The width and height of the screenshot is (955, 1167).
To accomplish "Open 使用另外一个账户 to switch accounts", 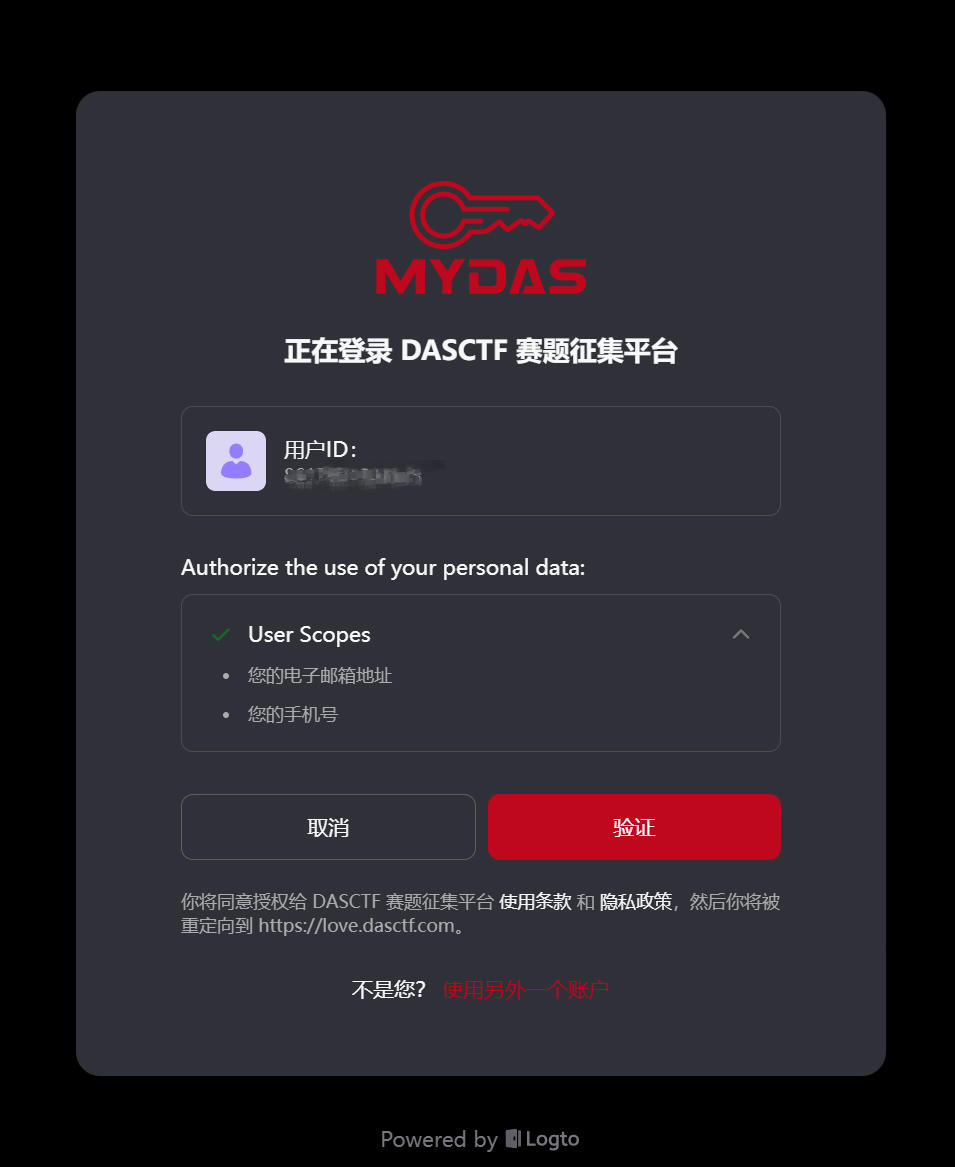I will pos(527,988).
